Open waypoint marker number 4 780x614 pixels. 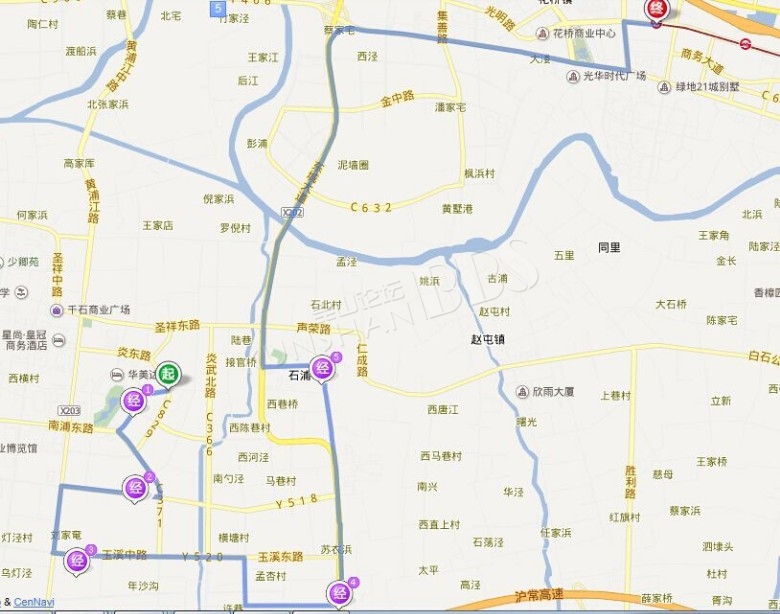tap(339, 592)
